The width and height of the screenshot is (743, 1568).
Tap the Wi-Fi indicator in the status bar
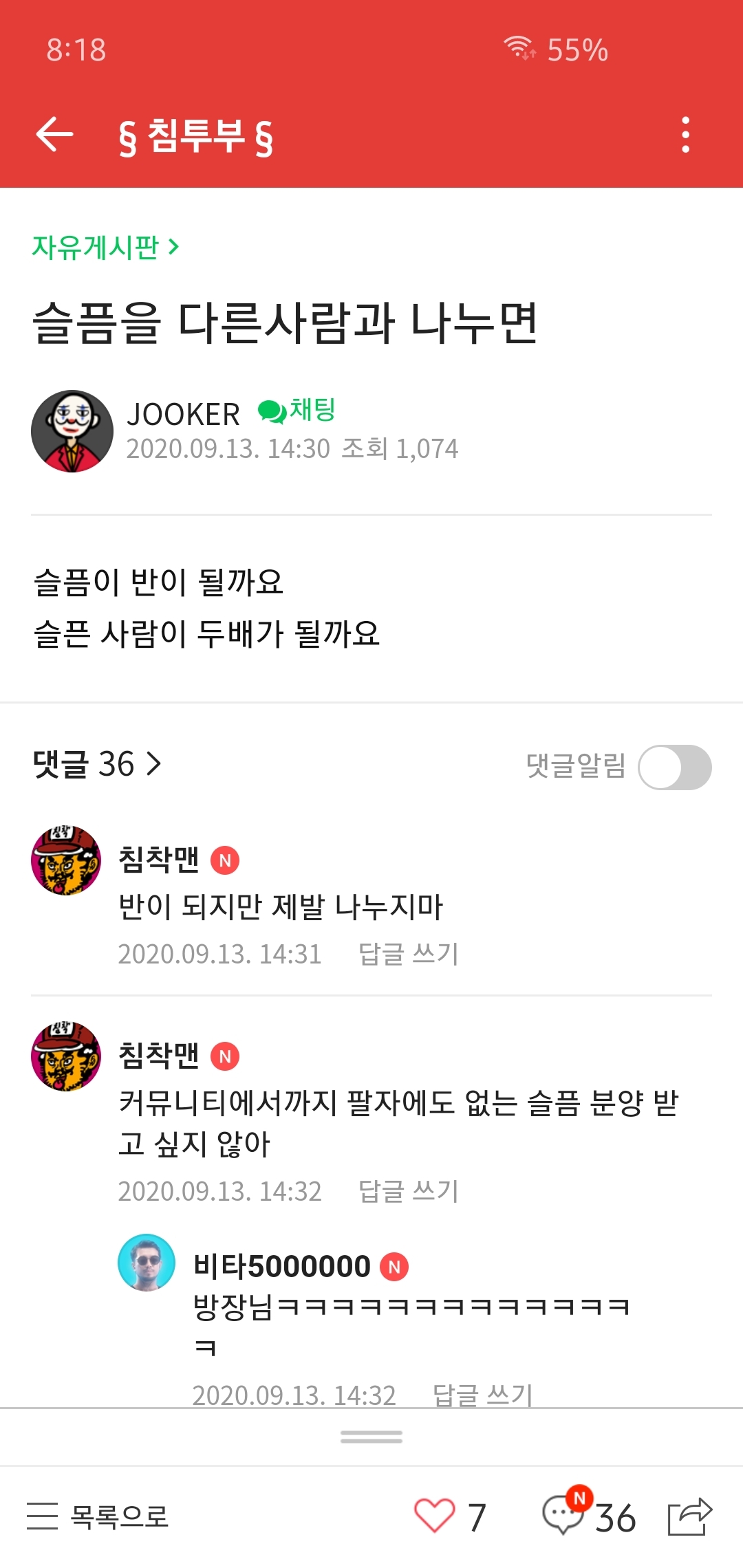pos(515,48)
